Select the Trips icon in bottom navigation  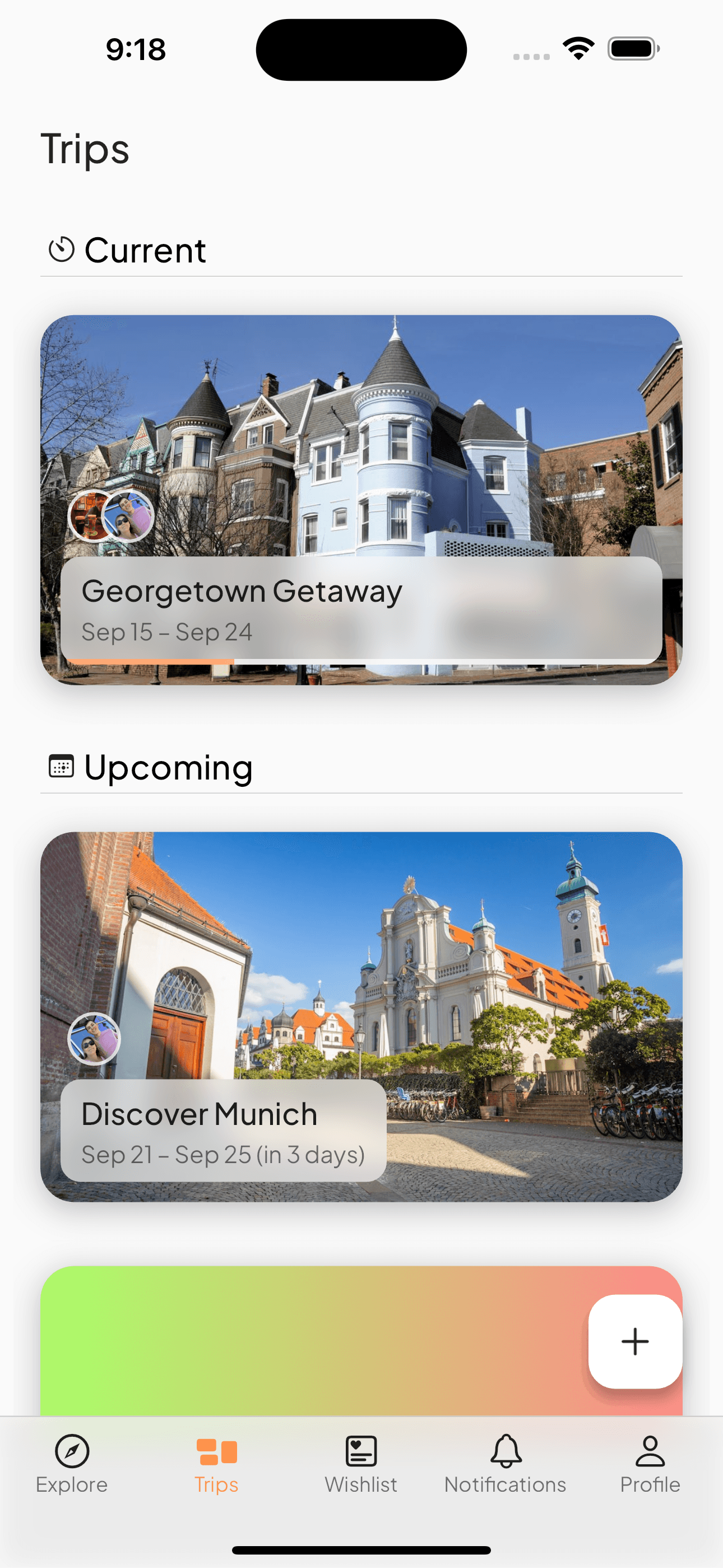pos(217,1451)
